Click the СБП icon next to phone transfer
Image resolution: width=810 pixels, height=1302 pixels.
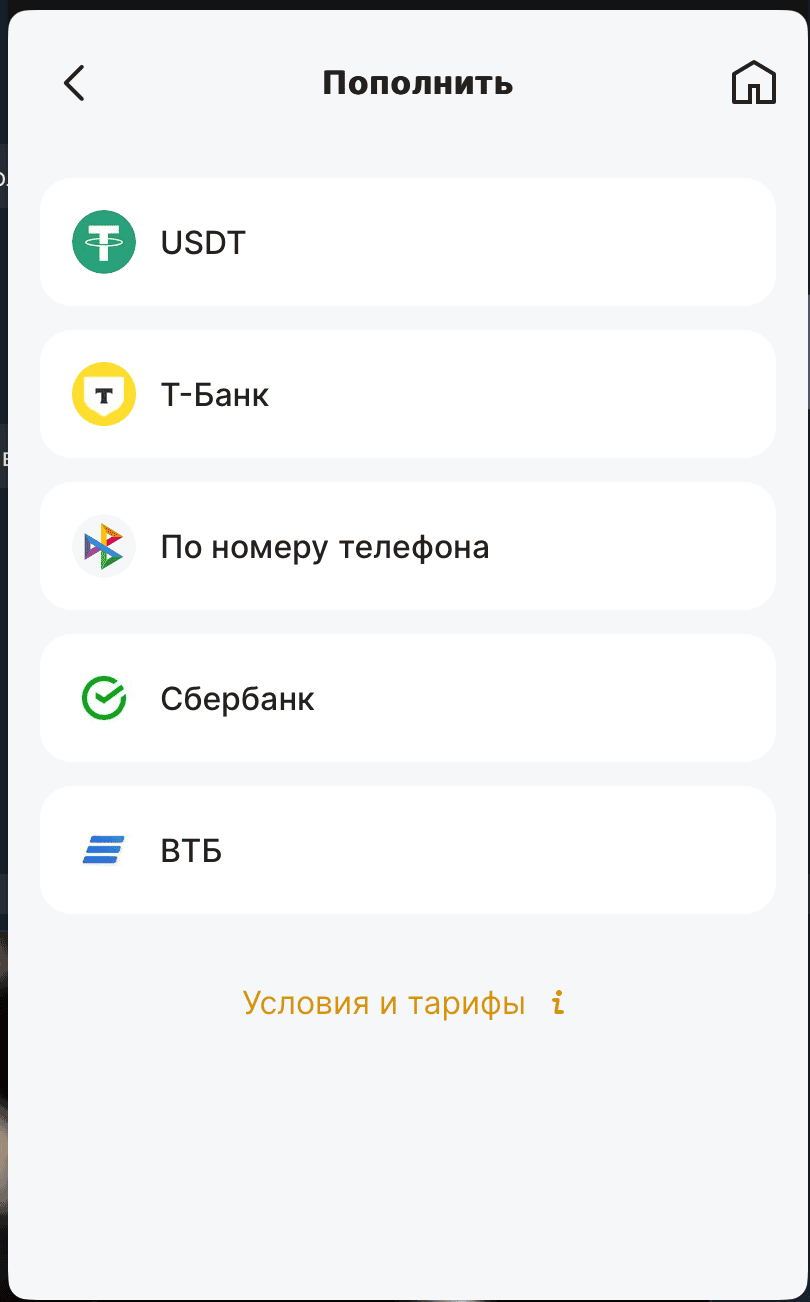[103, 546]
